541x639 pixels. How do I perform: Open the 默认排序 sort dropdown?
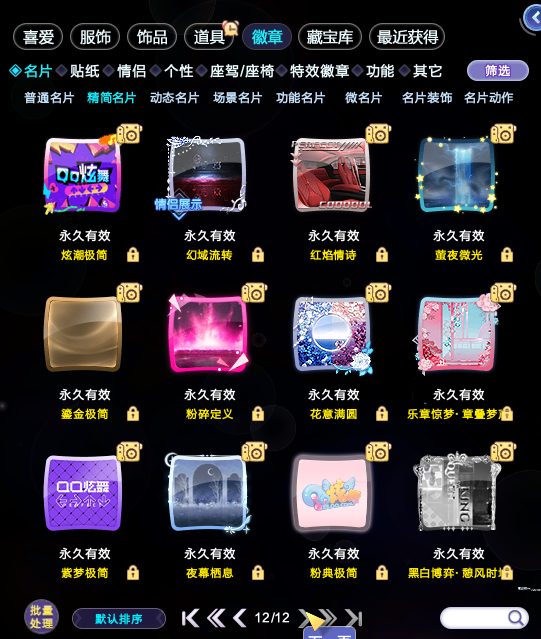[x=119, y=619]
